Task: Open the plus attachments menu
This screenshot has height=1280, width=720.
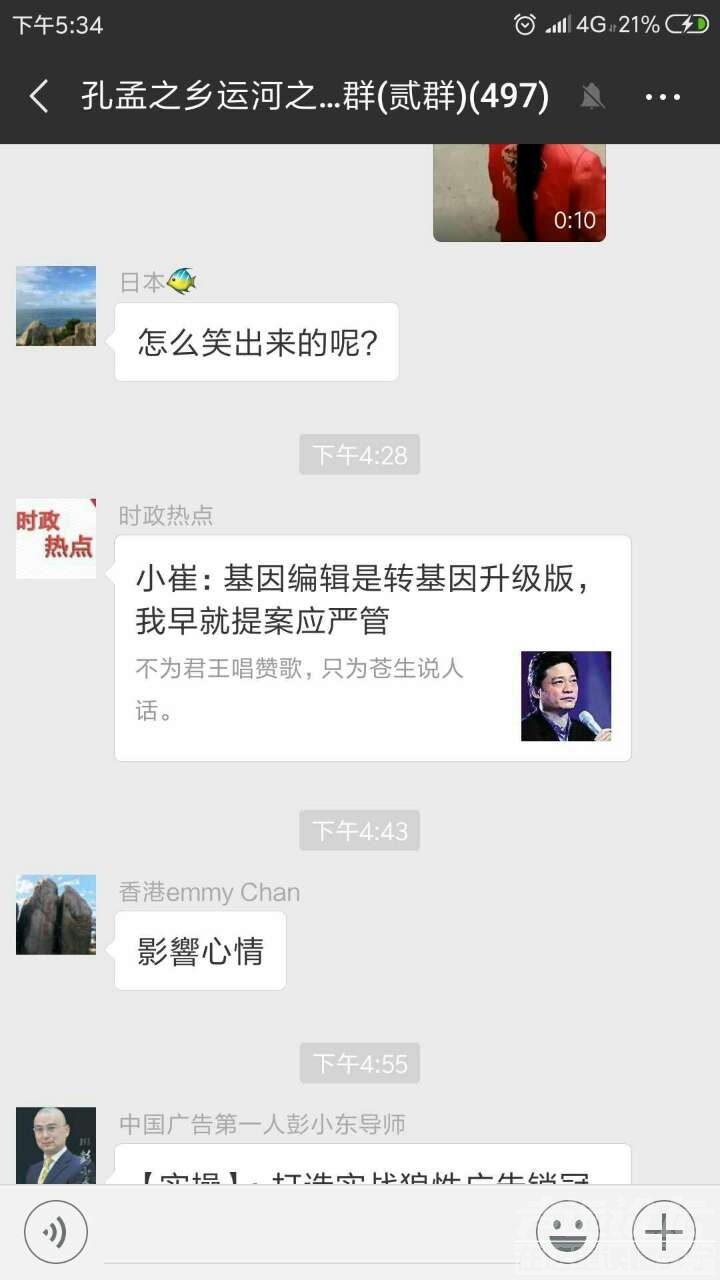Action: tap(663, 1232)
